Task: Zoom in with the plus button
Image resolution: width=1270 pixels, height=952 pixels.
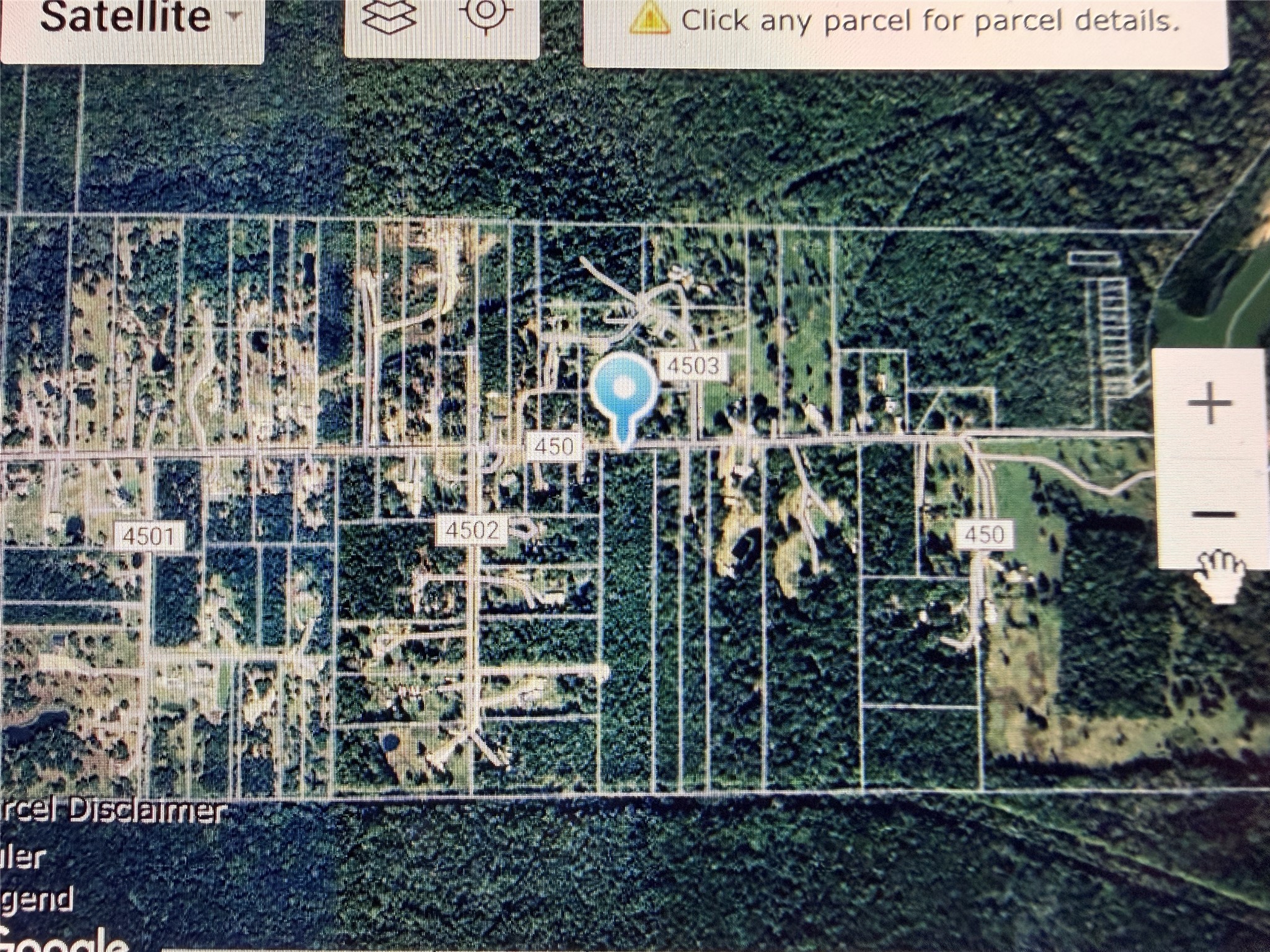Action: 1210,404
